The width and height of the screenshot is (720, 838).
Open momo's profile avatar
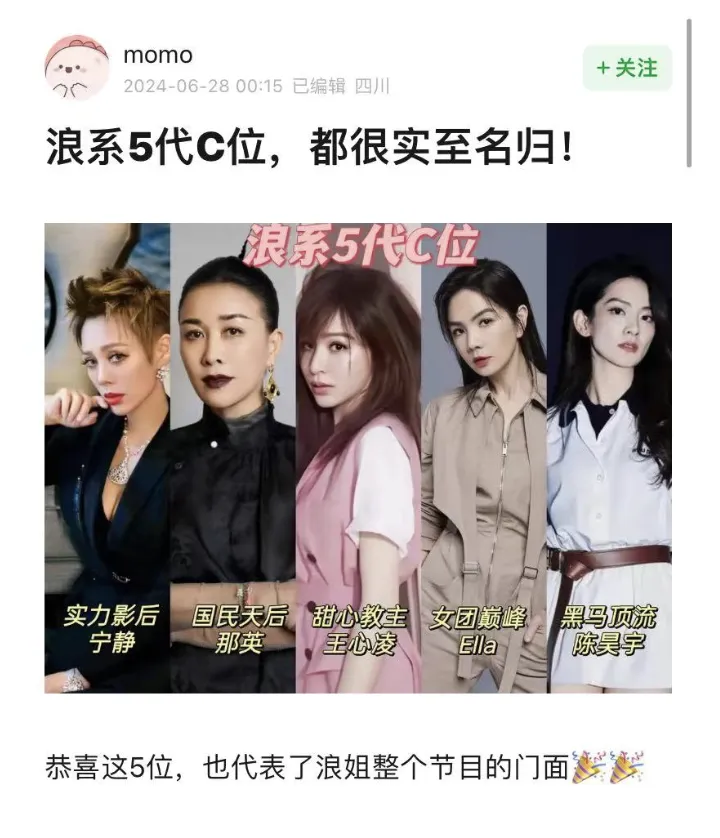(77, 68)
